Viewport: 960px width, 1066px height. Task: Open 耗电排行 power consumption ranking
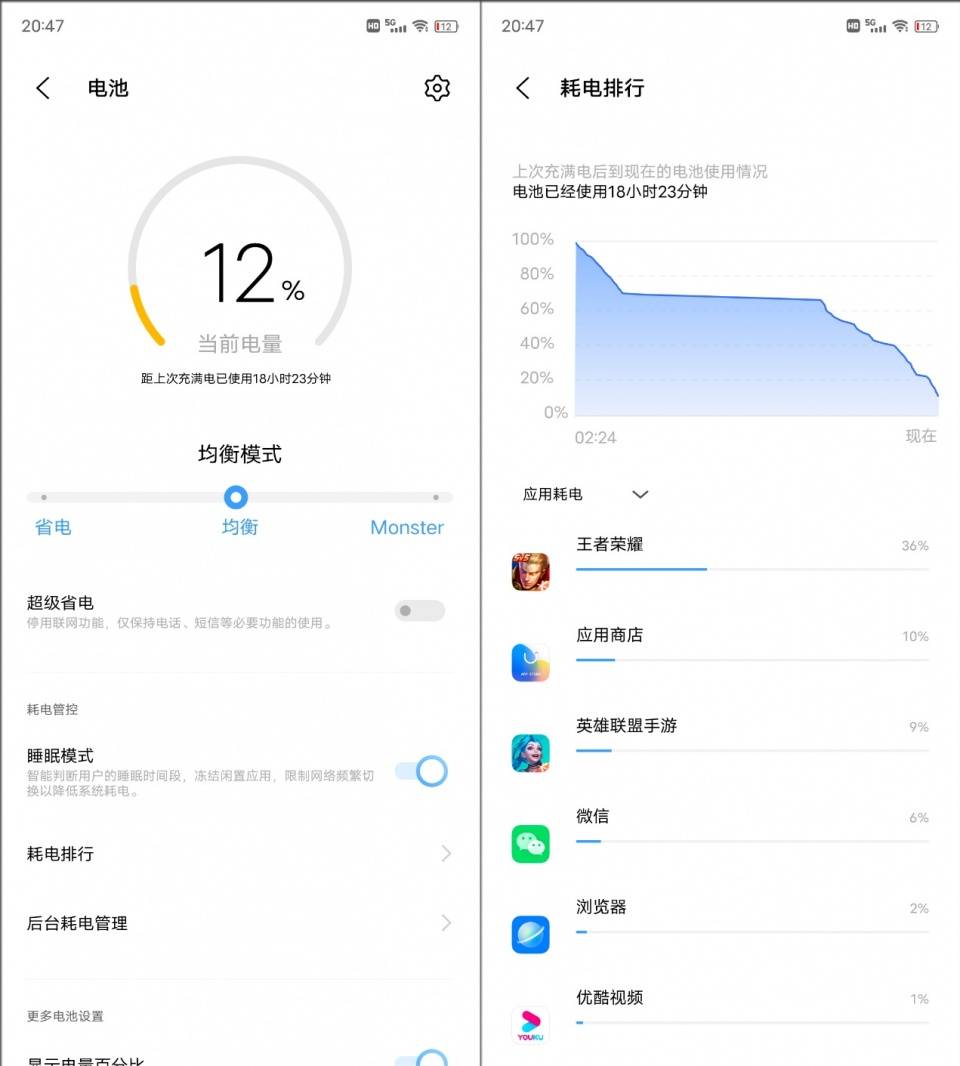point(238,853)
